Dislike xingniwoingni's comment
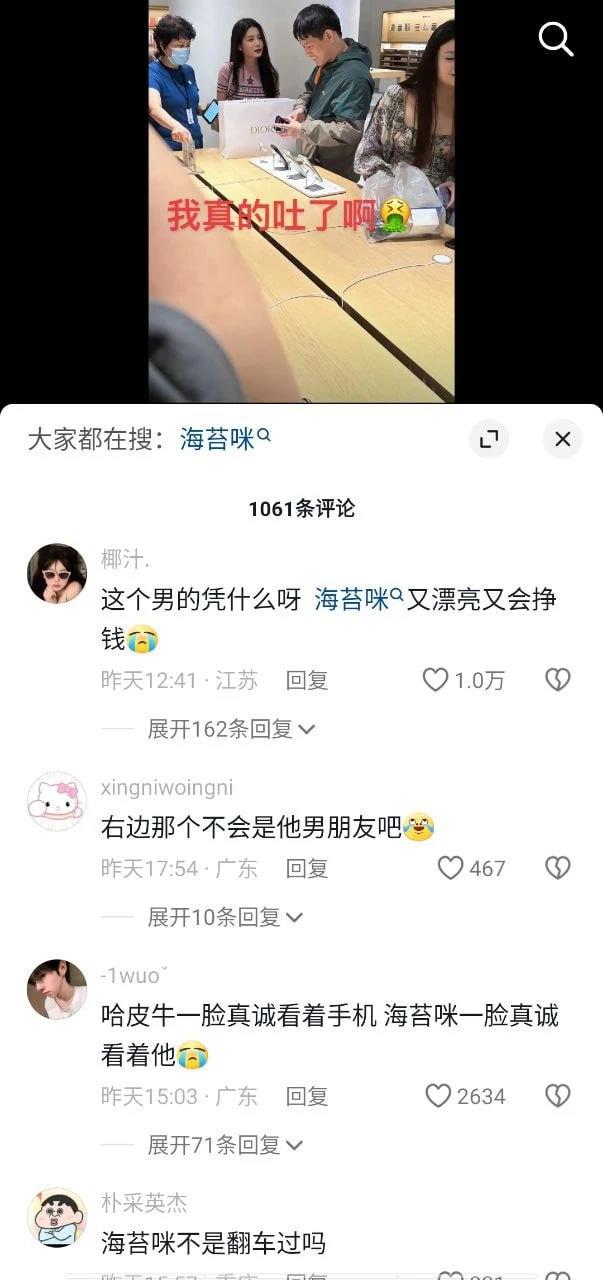Screen dimensions: 603x1280 point(557,868)
